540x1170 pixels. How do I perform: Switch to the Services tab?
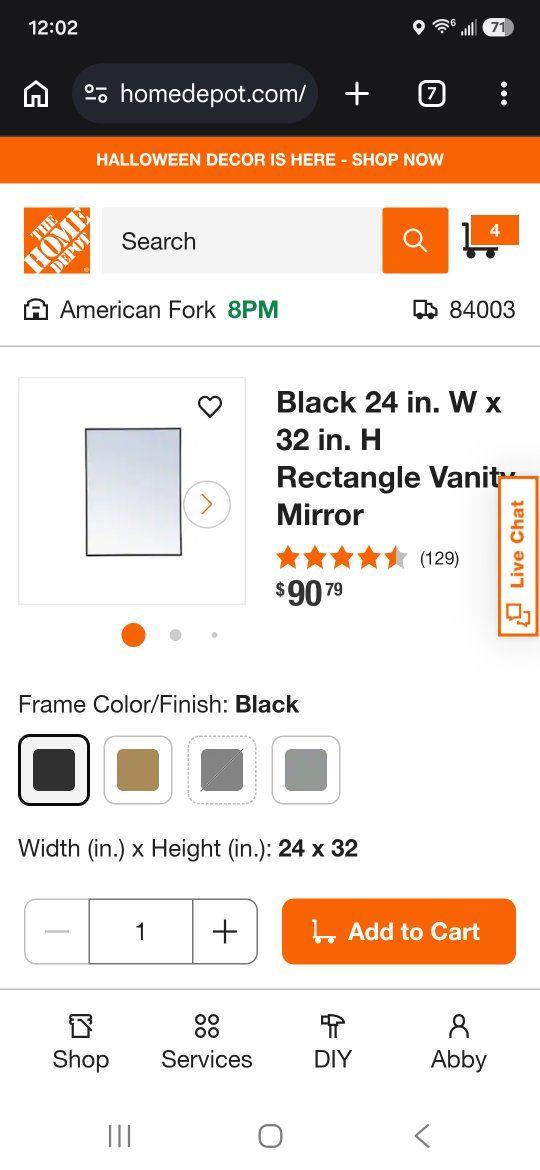[x=207, y=1042]
